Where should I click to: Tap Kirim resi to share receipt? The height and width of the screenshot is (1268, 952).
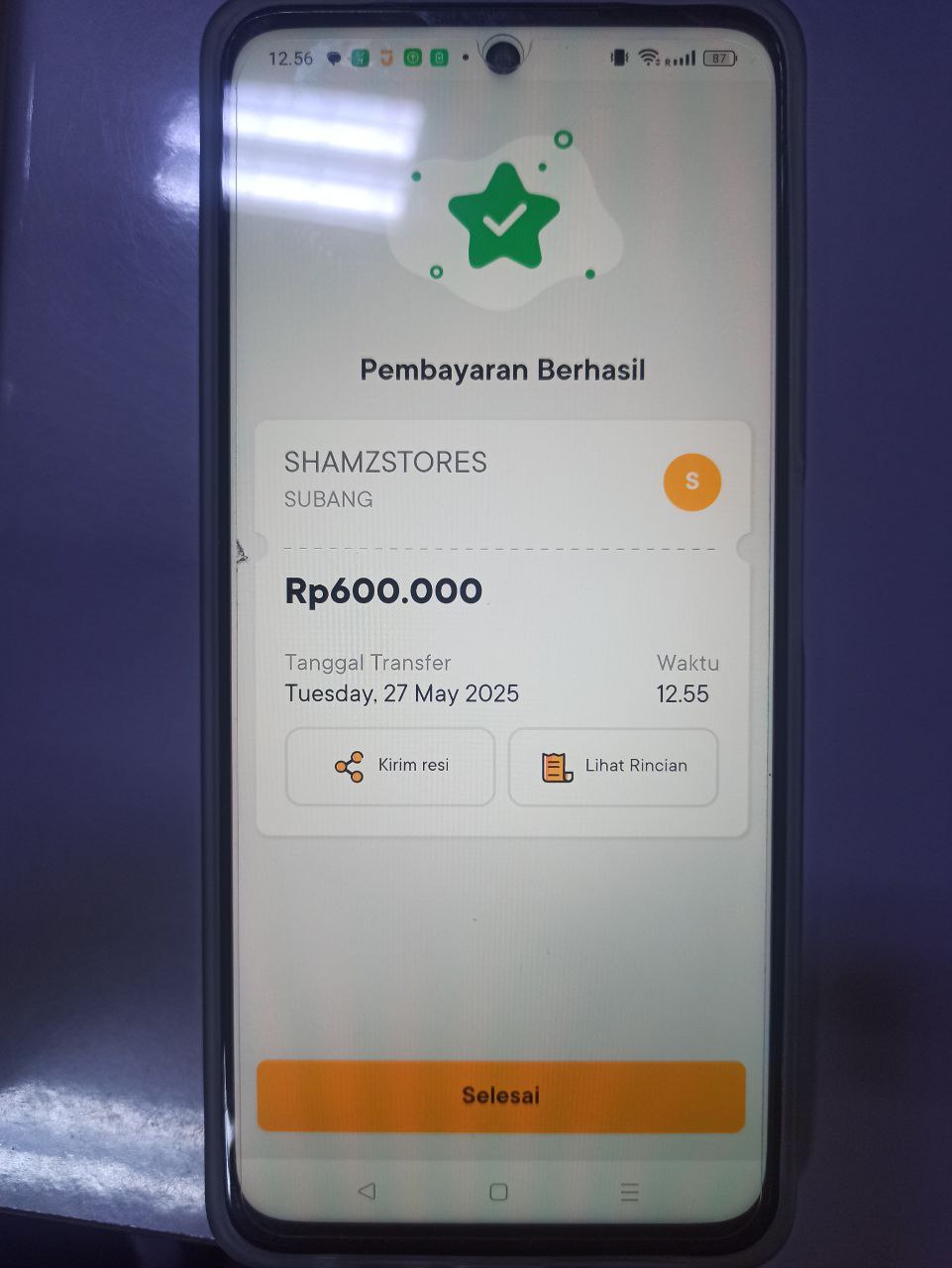pos(390,766)
